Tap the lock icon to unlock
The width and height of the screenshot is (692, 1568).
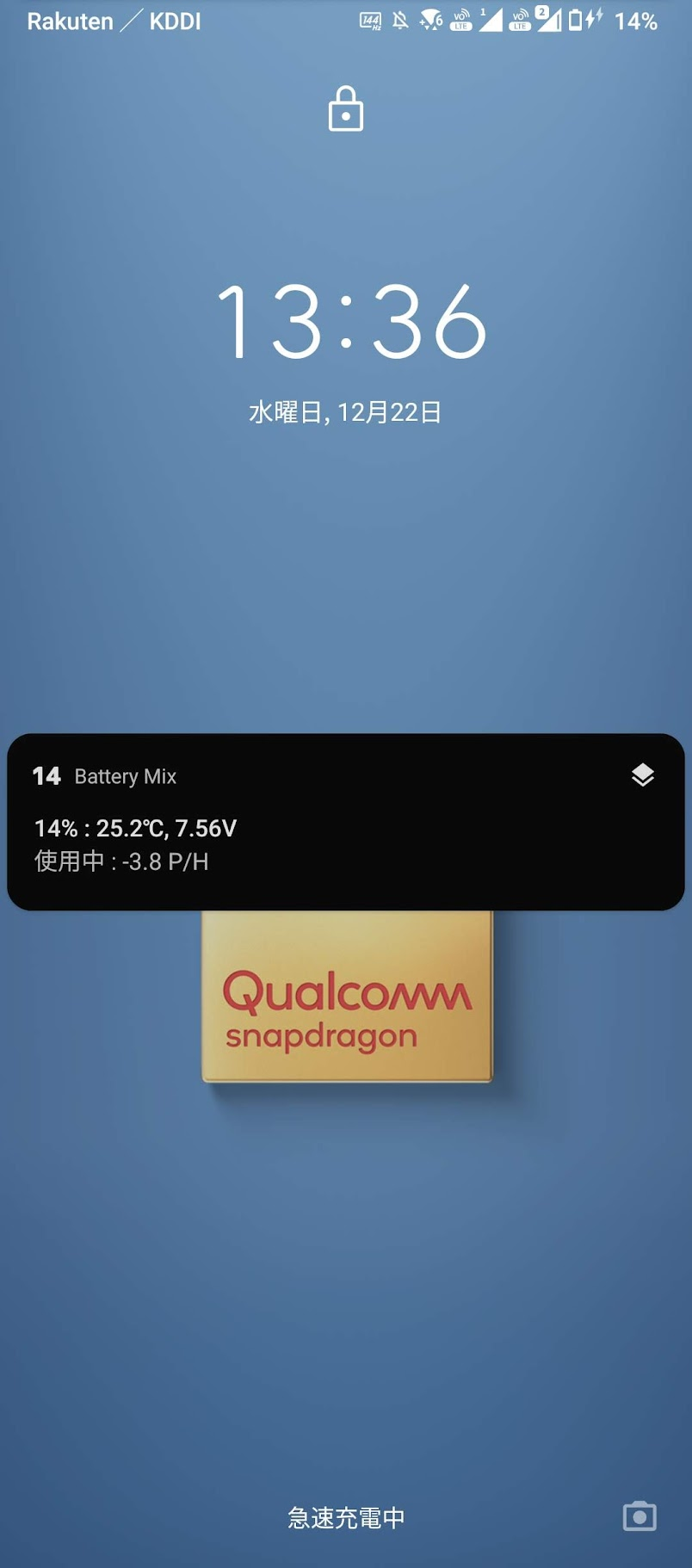click(345, 109)
